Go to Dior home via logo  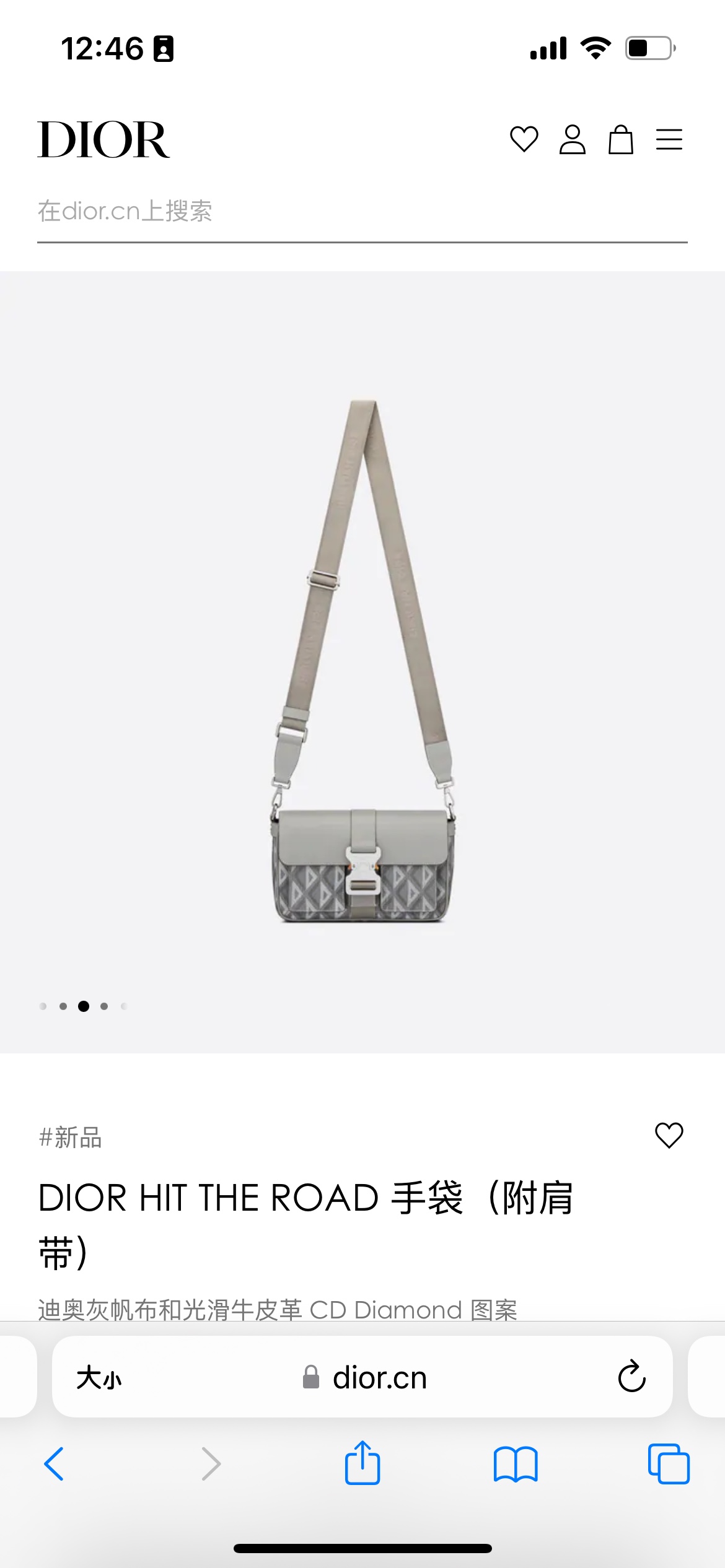103,140
